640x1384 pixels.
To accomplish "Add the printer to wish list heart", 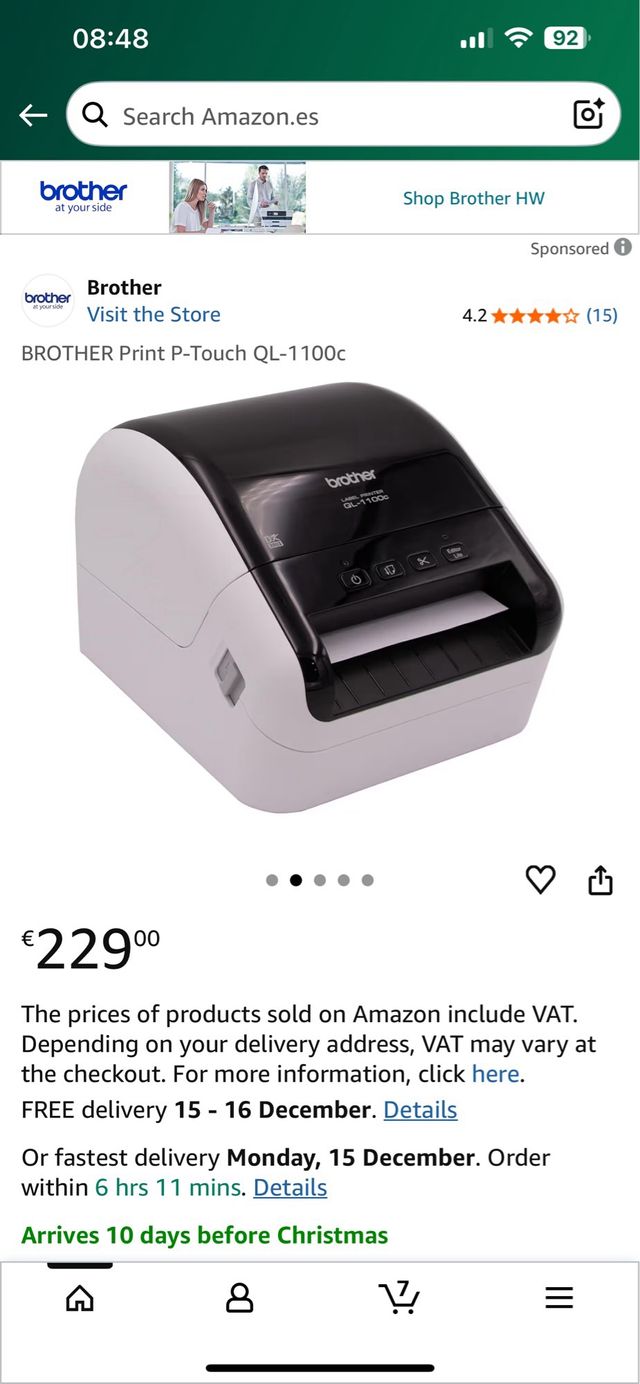I will (540, 880).
